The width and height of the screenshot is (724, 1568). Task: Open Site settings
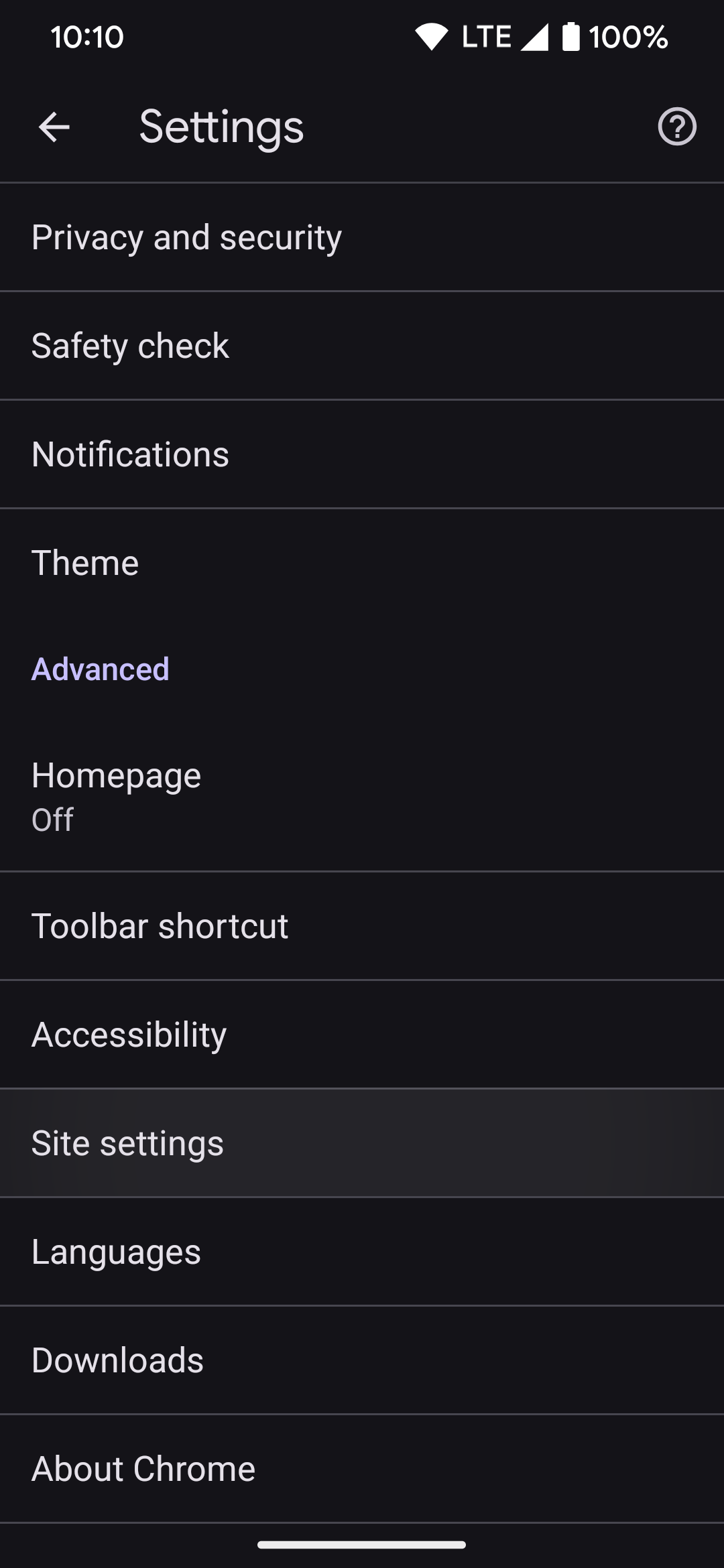click(127, 1142)
